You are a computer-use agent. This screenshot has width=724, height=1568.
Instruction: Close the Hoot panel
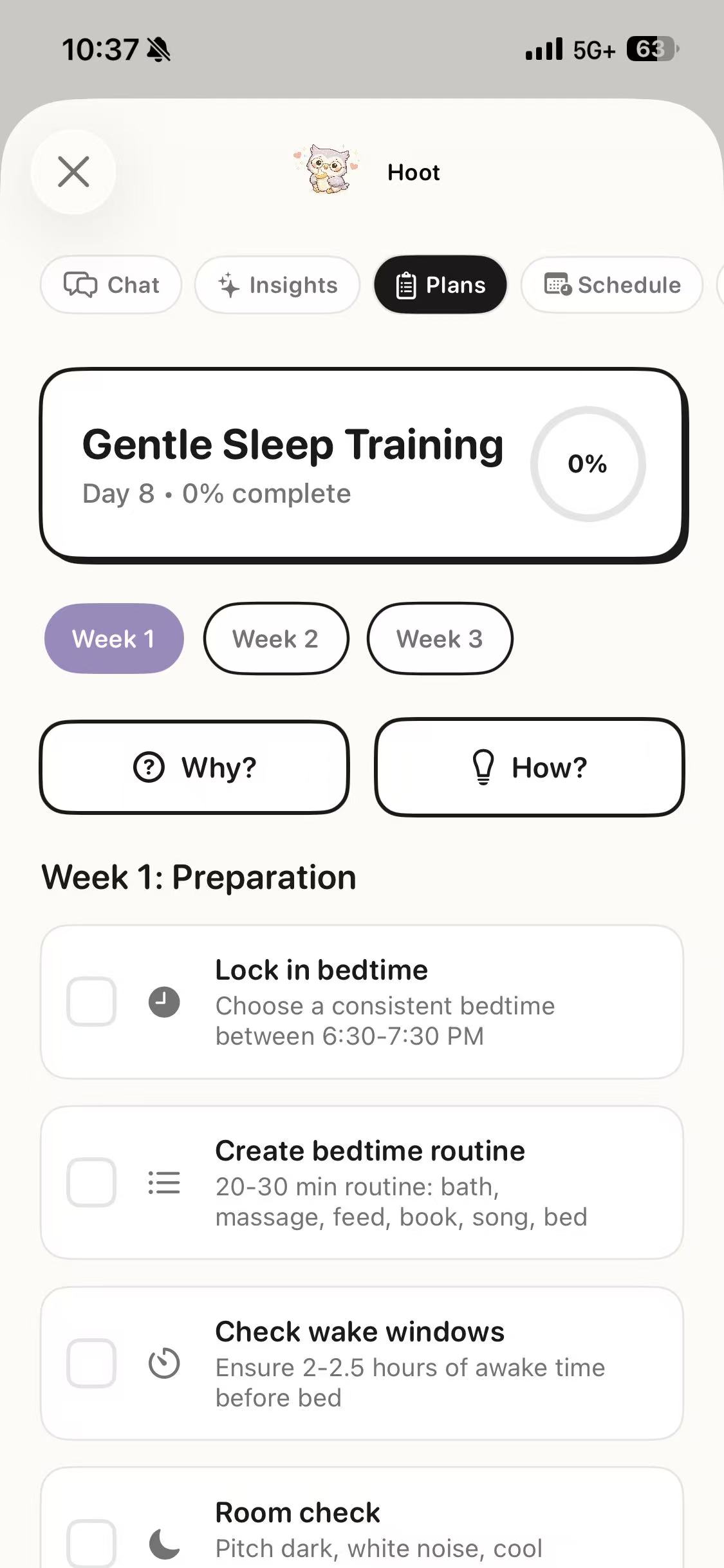73,171
